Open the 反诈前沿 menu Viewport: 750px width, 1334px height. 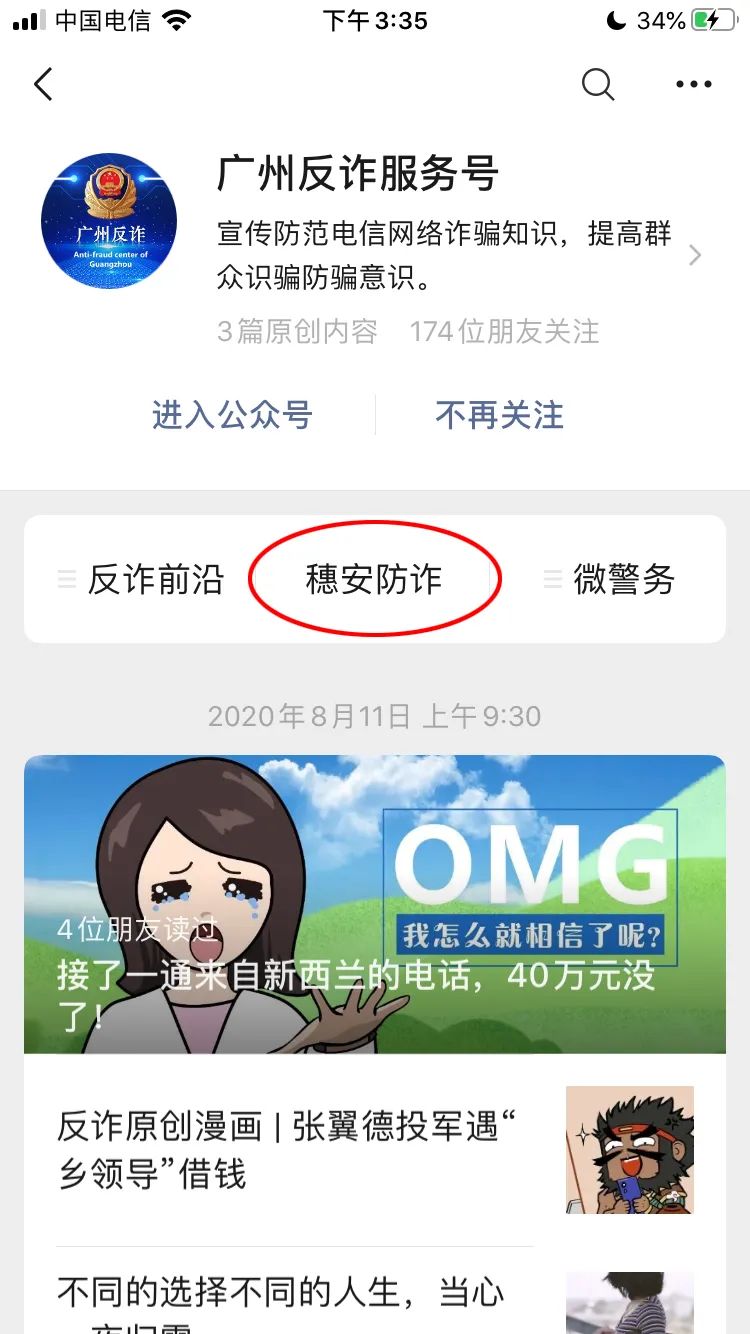coord(155,579)
